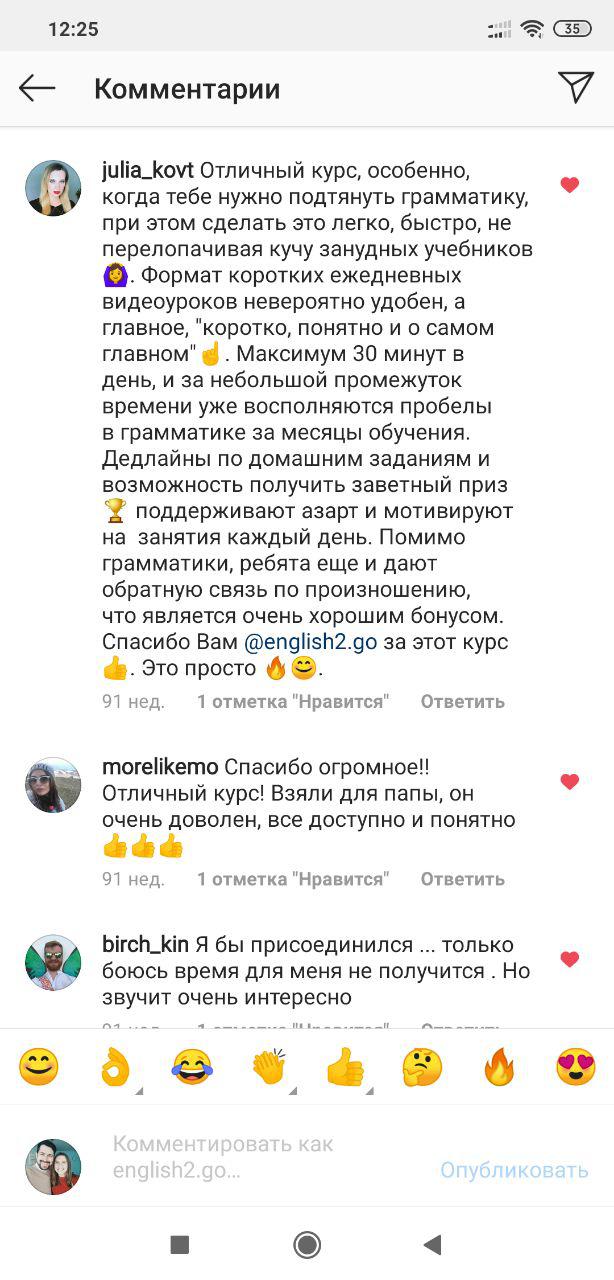The width and height of the screenshot is (614, 1280).
Task: Reply to morelikemo's comment
Action: [x=462, y=879]
